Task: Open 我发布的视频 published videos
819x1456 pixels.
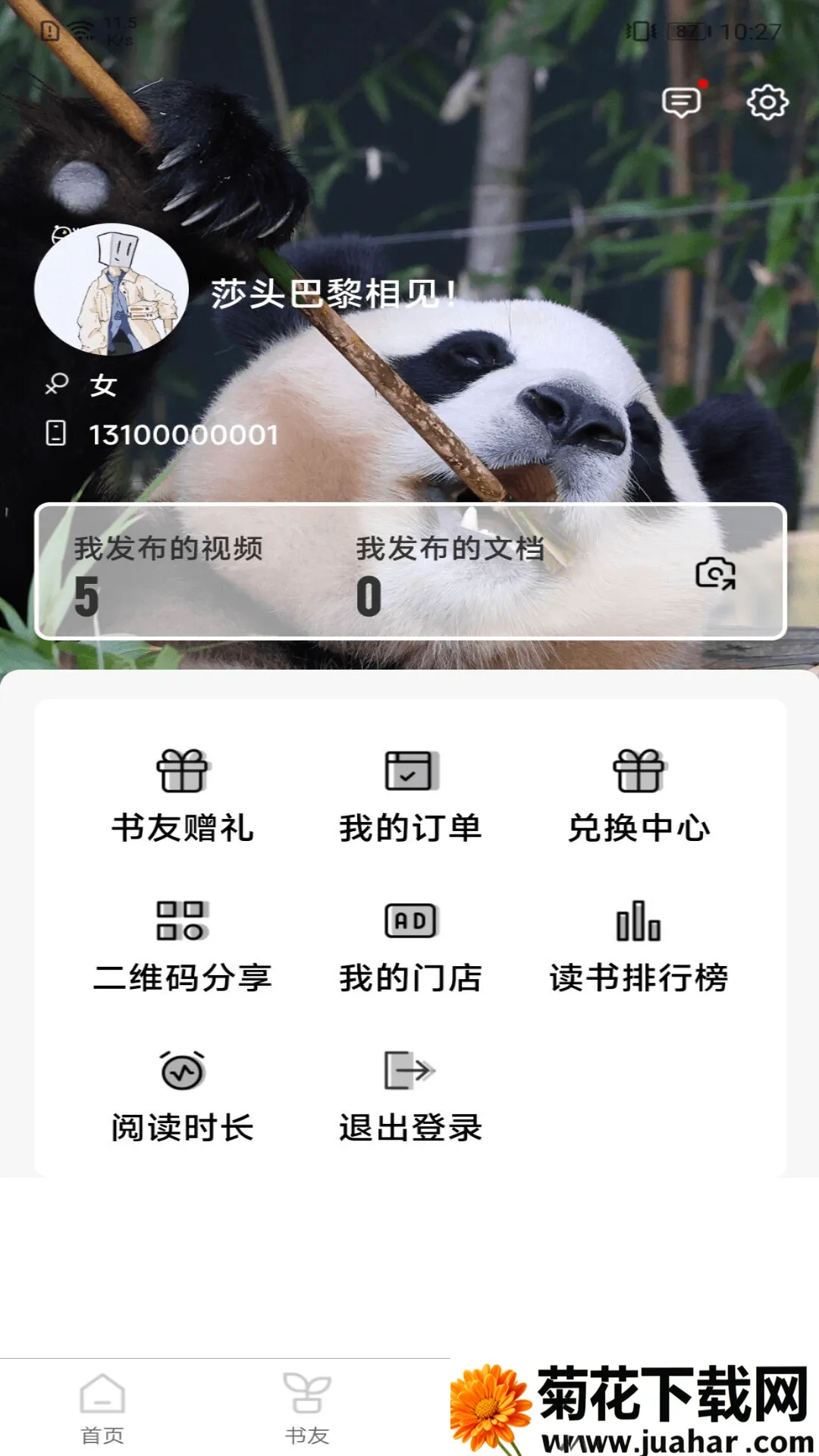Action: 167,573
